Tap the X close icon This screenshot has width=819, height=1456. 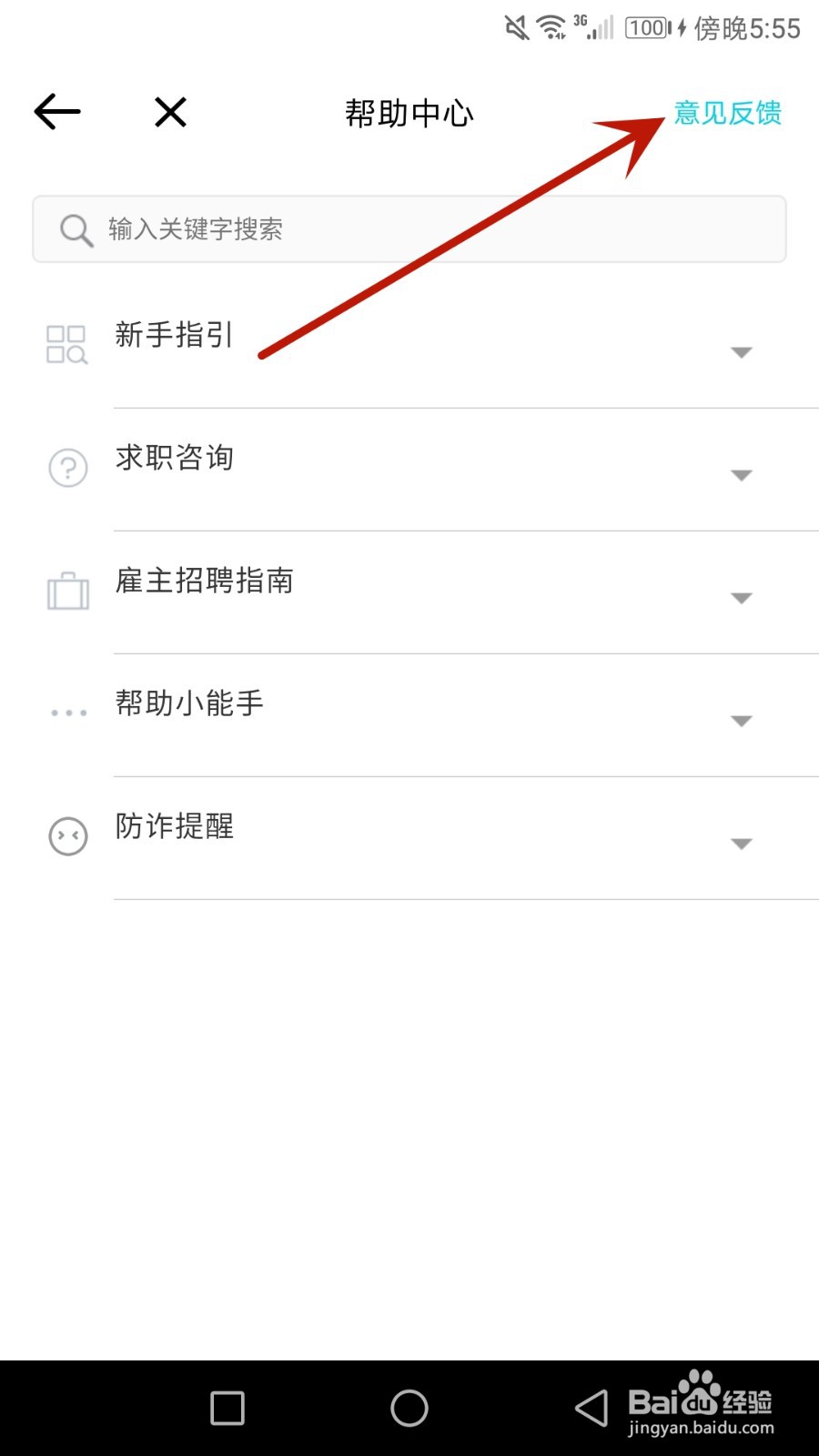point(169,111)
